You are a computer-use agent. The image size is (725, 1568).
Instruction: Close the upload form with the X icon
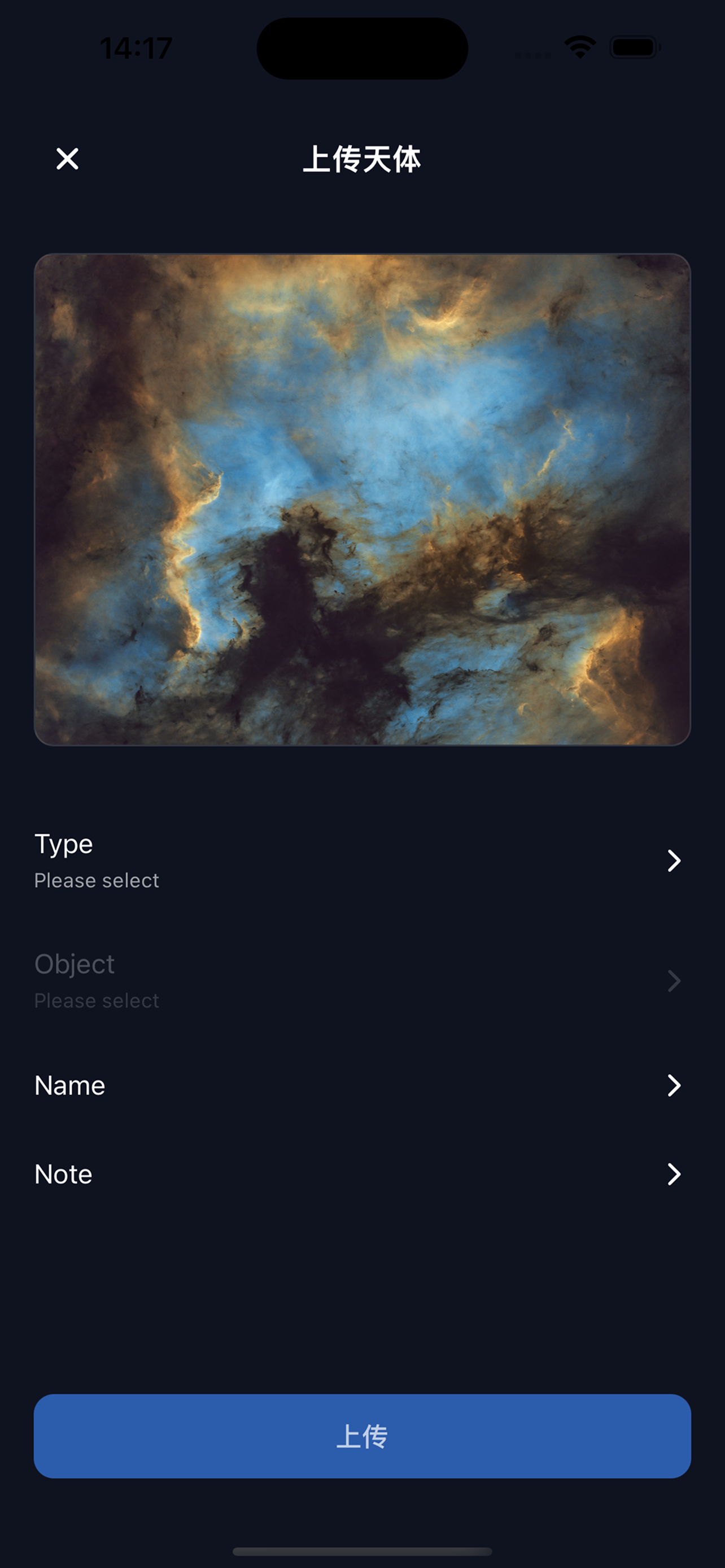pyautogui.click(x=67, y=160)
